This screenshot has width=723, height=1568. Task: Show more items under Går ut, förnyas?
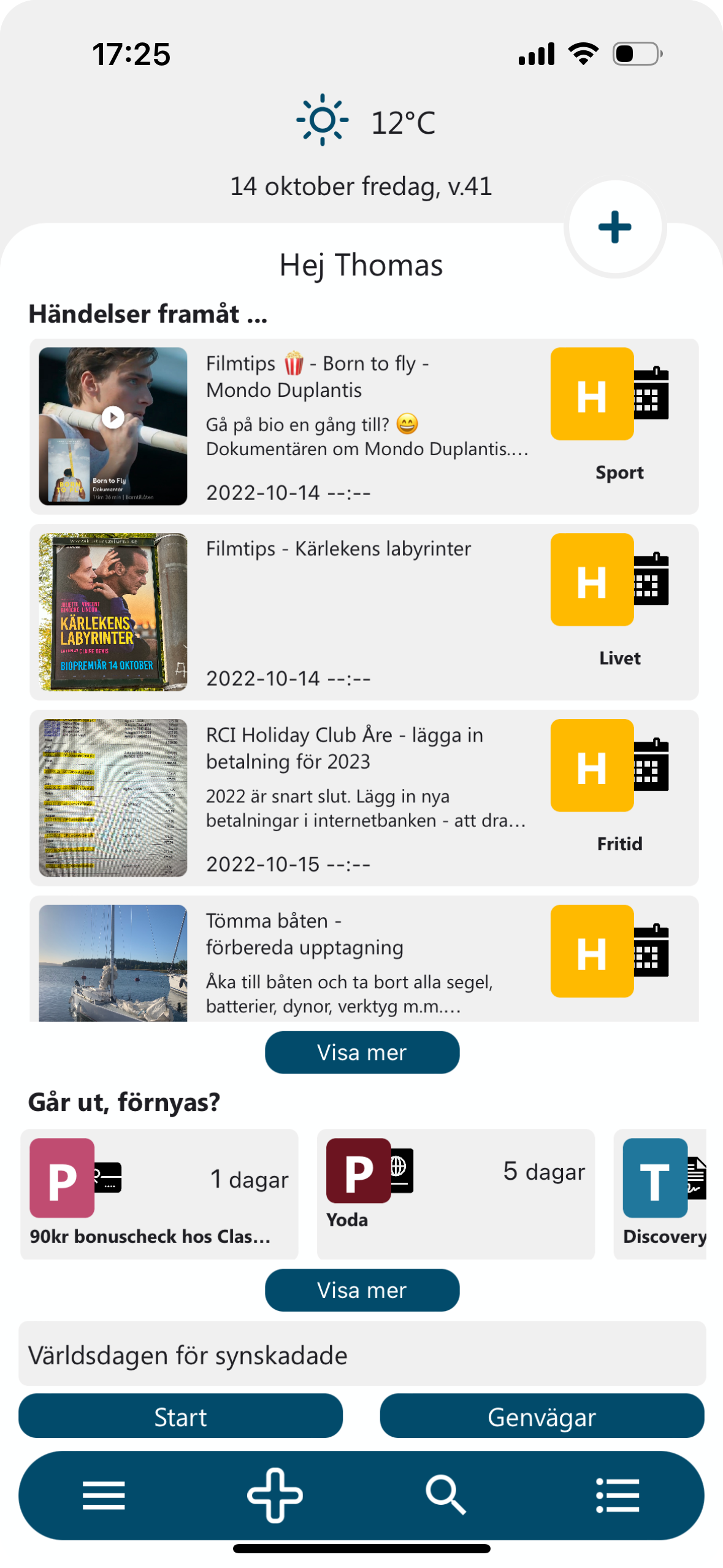pos(362,1290)
